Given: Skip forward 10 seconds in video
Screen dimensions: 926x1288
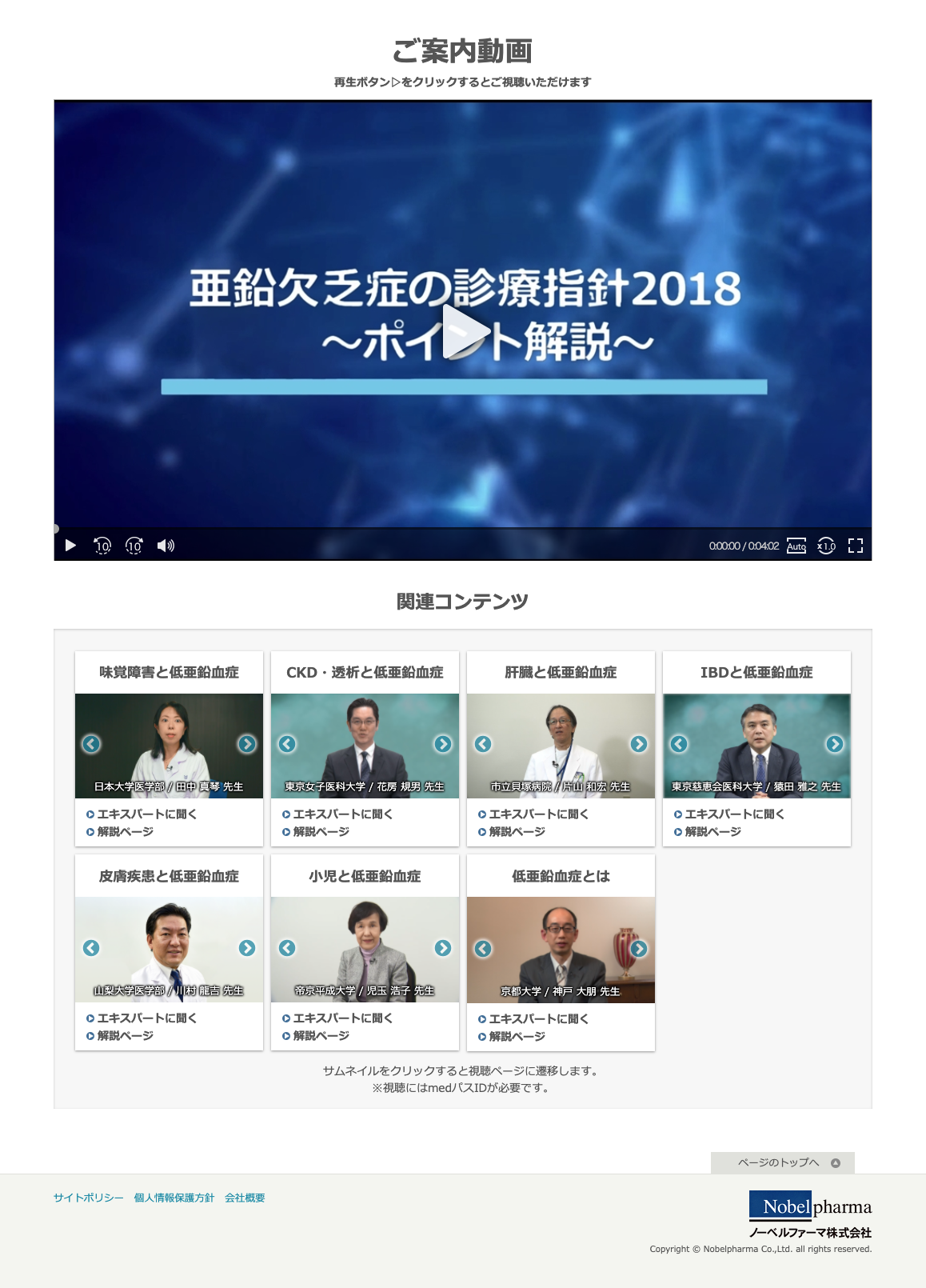Looking at the screenshot, I should [x=134, y=546].
